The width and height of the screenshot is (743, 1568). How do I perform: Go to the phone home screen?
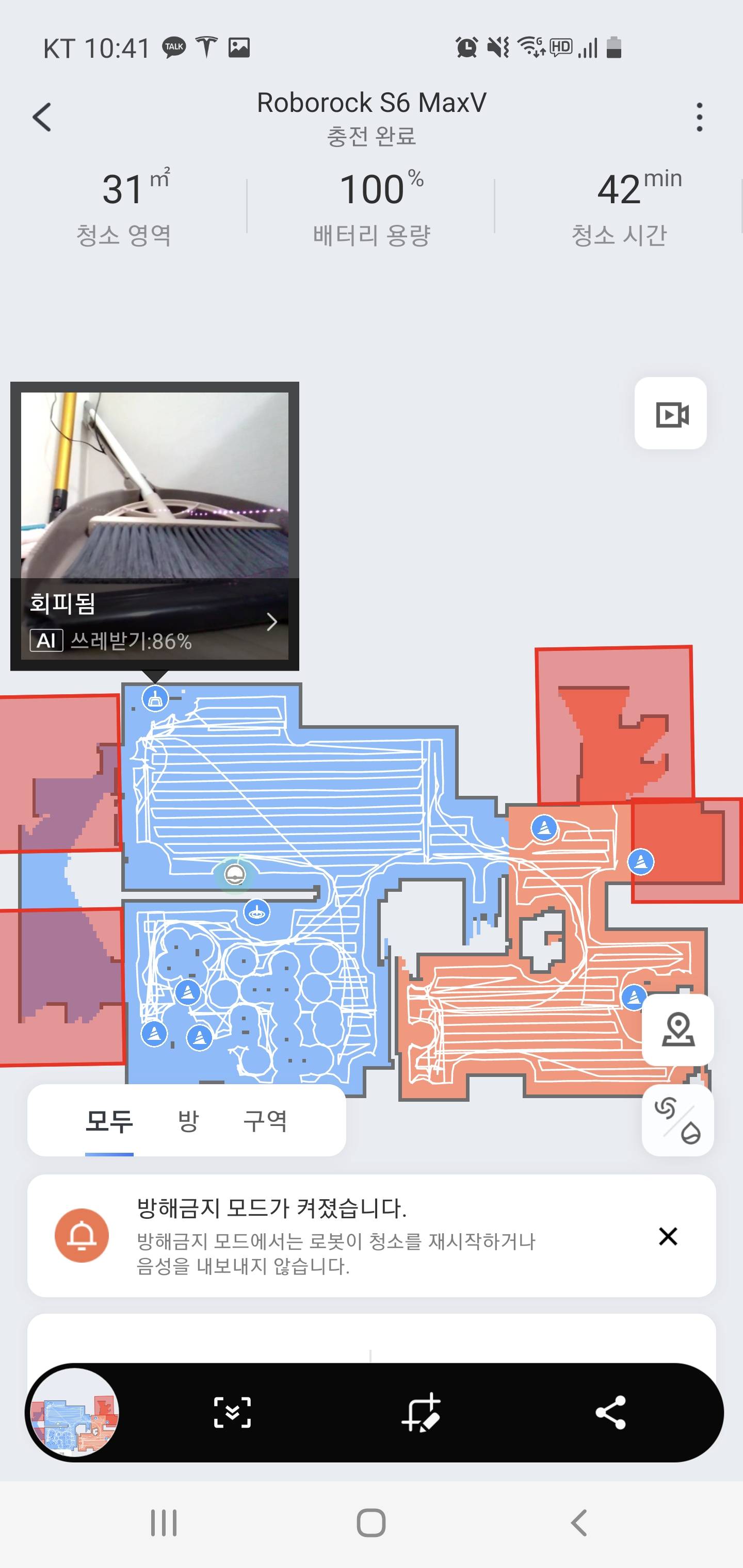pyautogui.click(x=371, y=1522)
